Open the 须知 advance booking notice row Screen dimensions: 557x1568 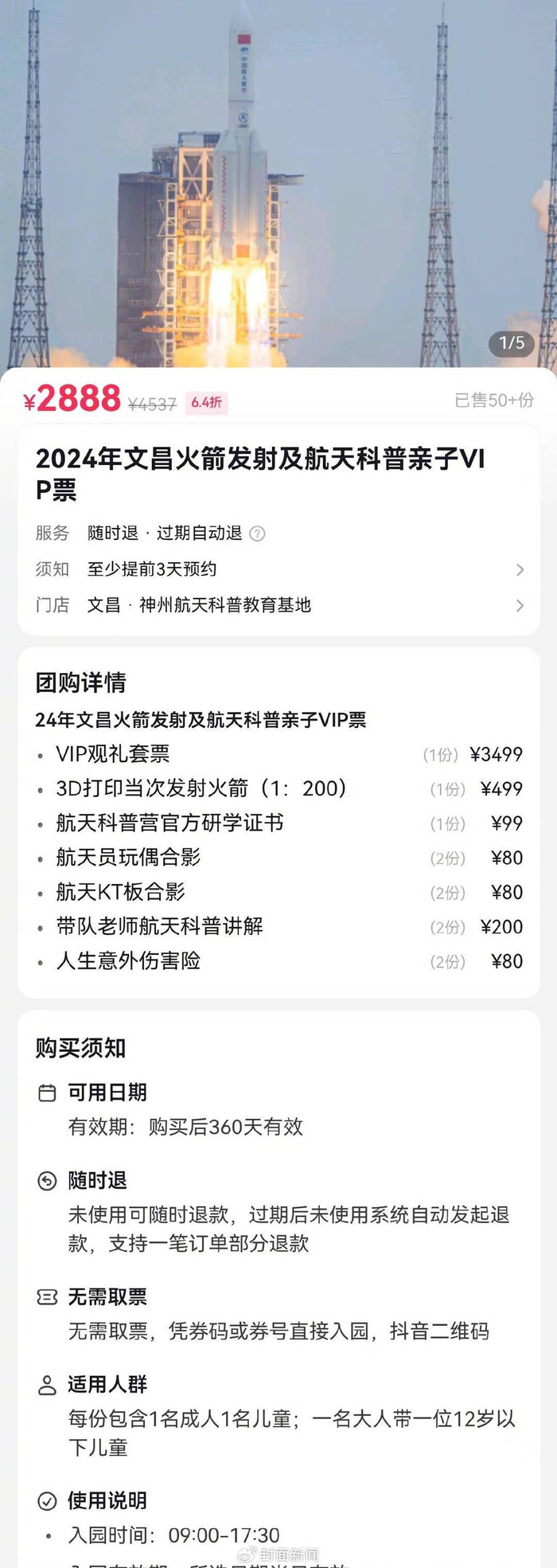click(x=279, y=569)
